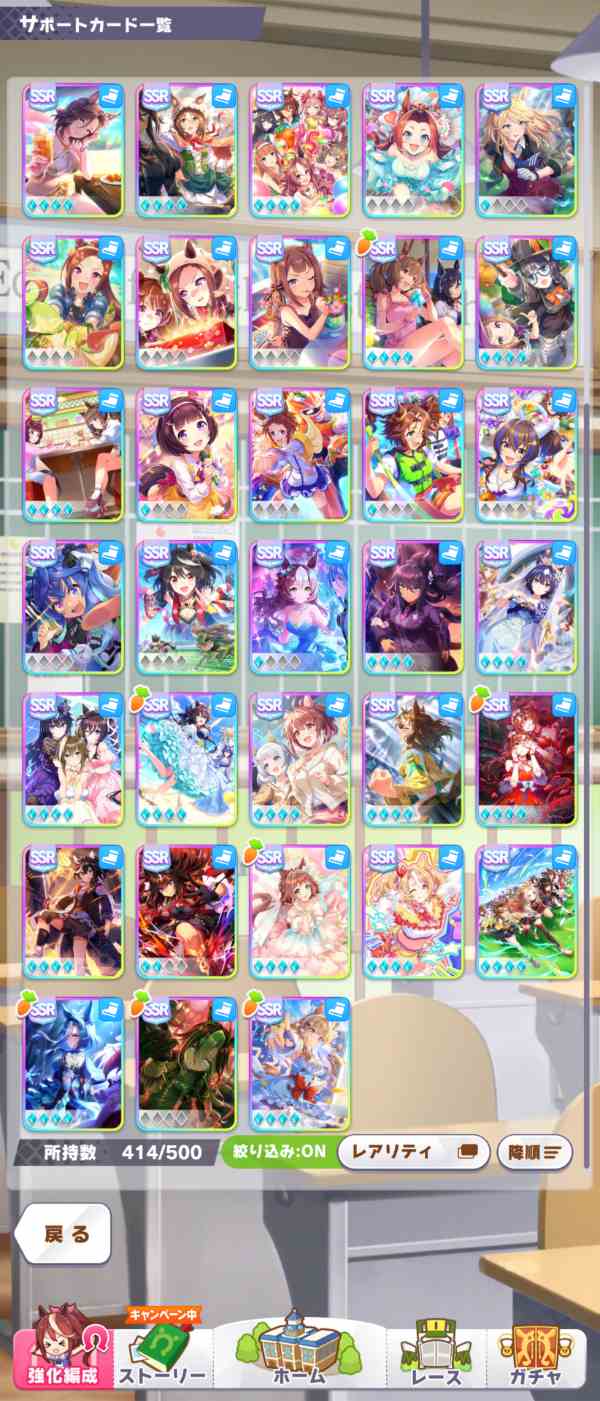
Task: Open the レアリティ sort criteria selector
Action: click(x=414, y=1151)
